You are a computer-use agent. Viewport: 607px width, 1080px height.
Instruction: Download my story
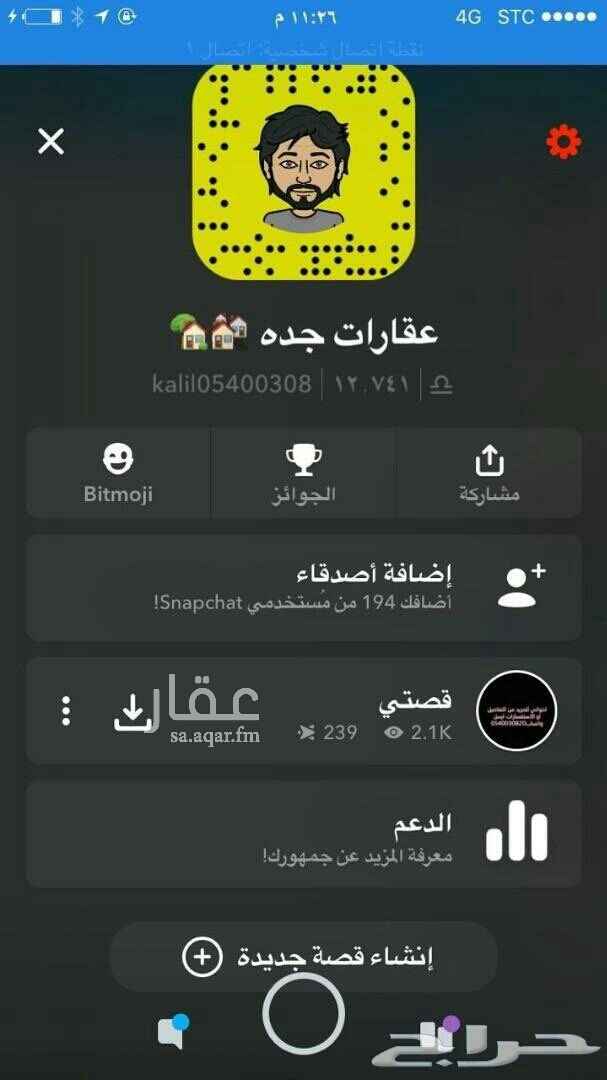pyautogui.click(x=133, y=711)
